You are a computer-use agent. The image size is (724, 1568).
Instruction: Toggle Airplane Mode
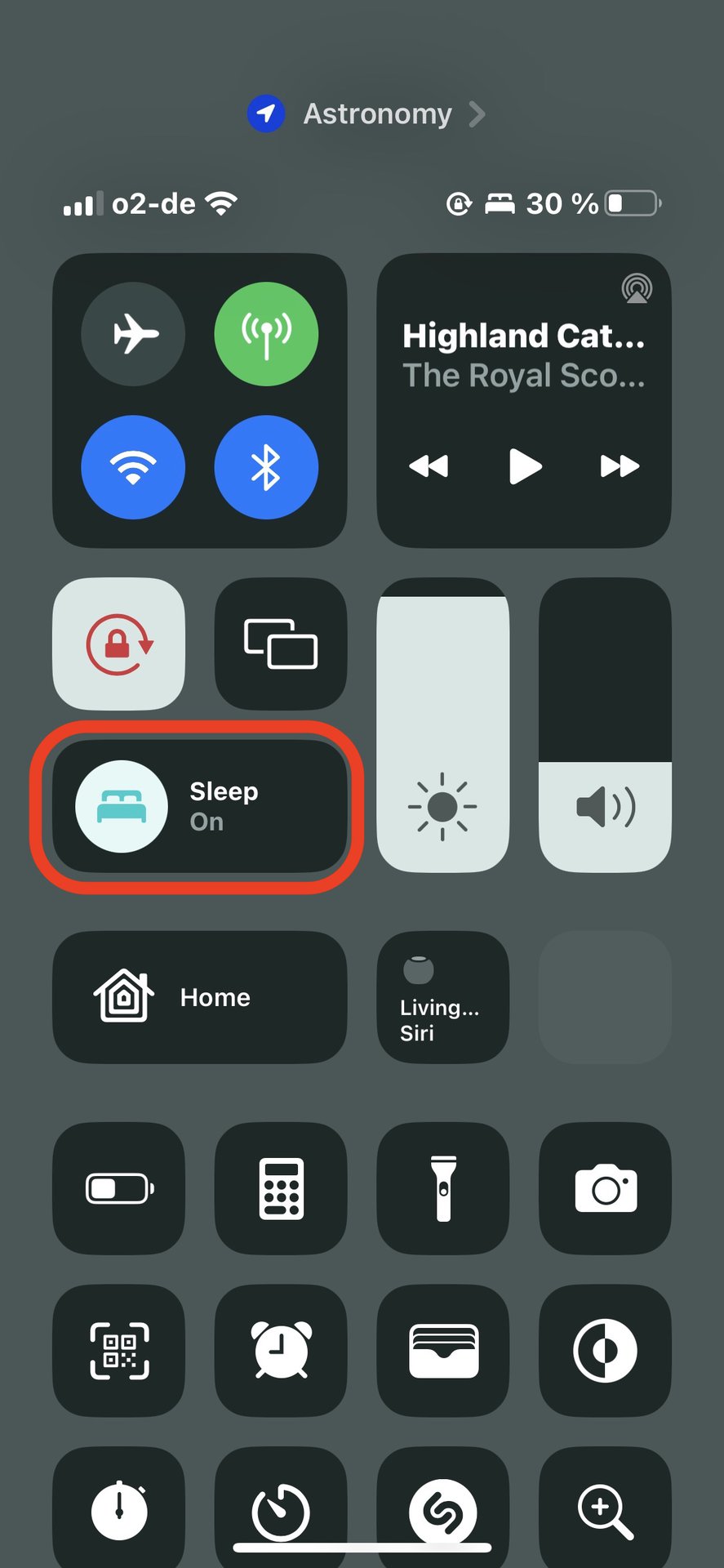133,334
